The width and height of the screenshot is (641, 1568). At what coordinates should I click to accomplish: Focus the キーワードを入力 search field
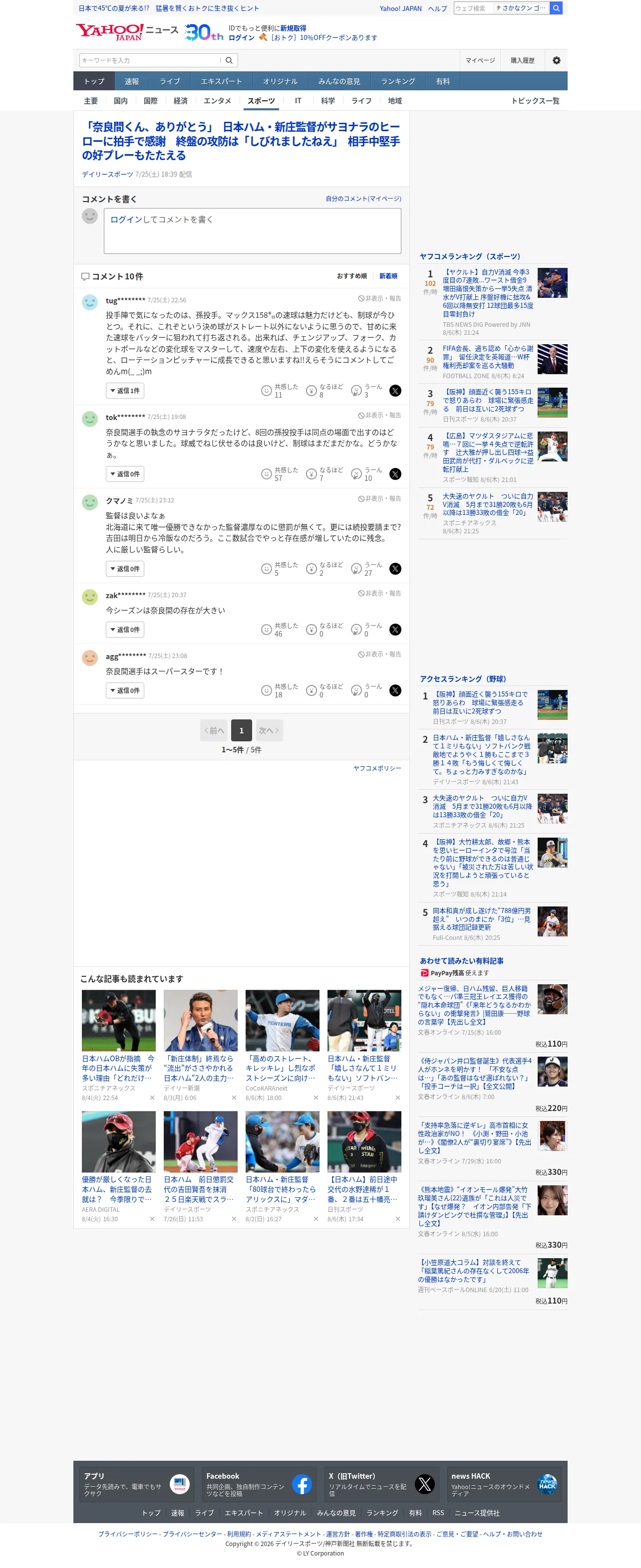(x=149, y=60)
